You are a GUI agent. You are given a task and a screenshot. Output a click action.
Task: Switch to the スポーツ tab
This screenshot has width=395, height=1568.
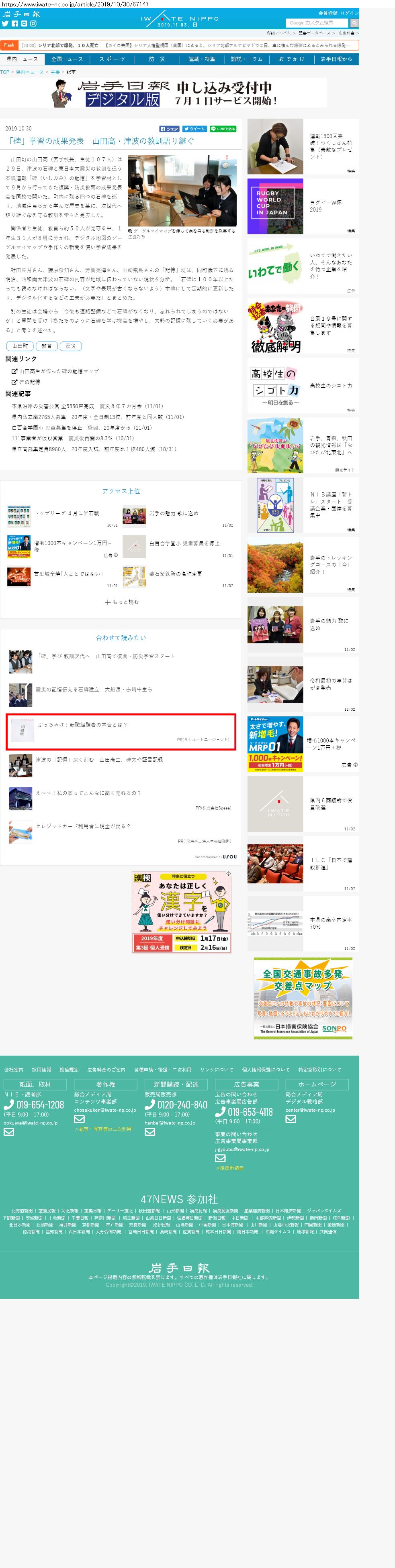(112, 59)
